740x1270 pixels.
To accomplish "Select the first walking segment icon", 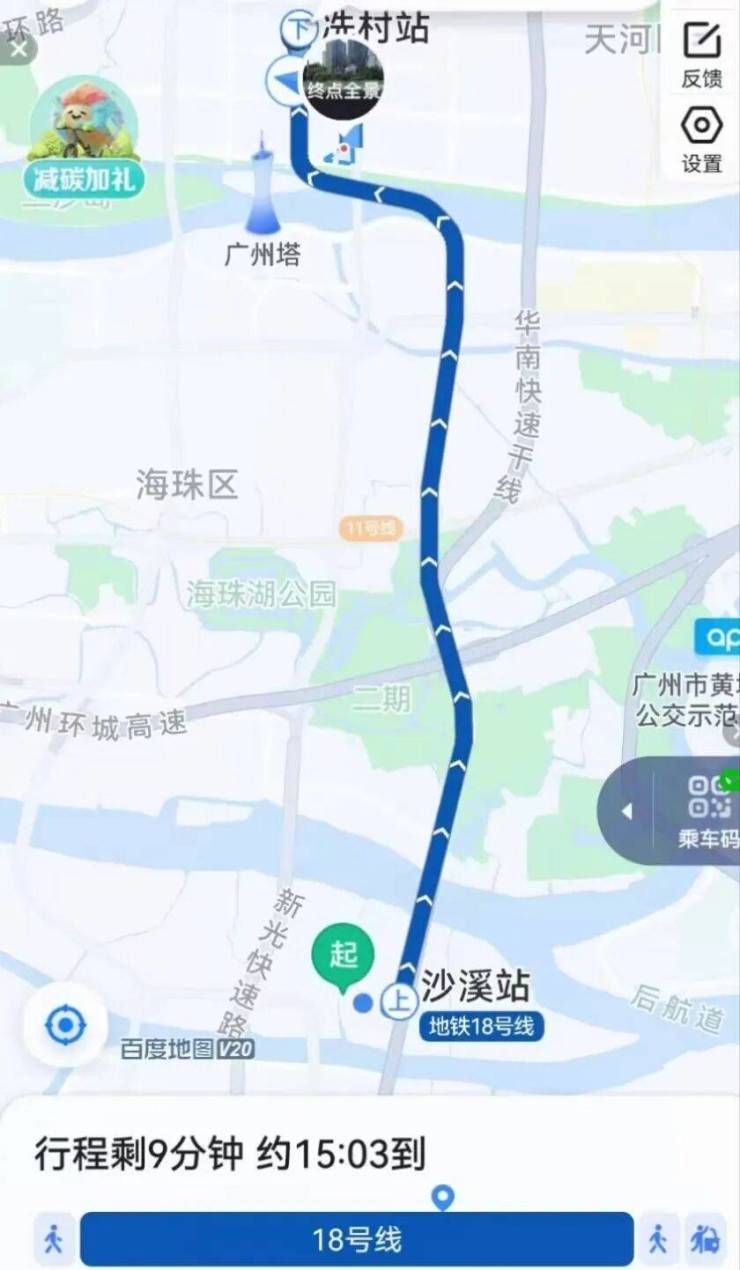I will pos(54,1240).
